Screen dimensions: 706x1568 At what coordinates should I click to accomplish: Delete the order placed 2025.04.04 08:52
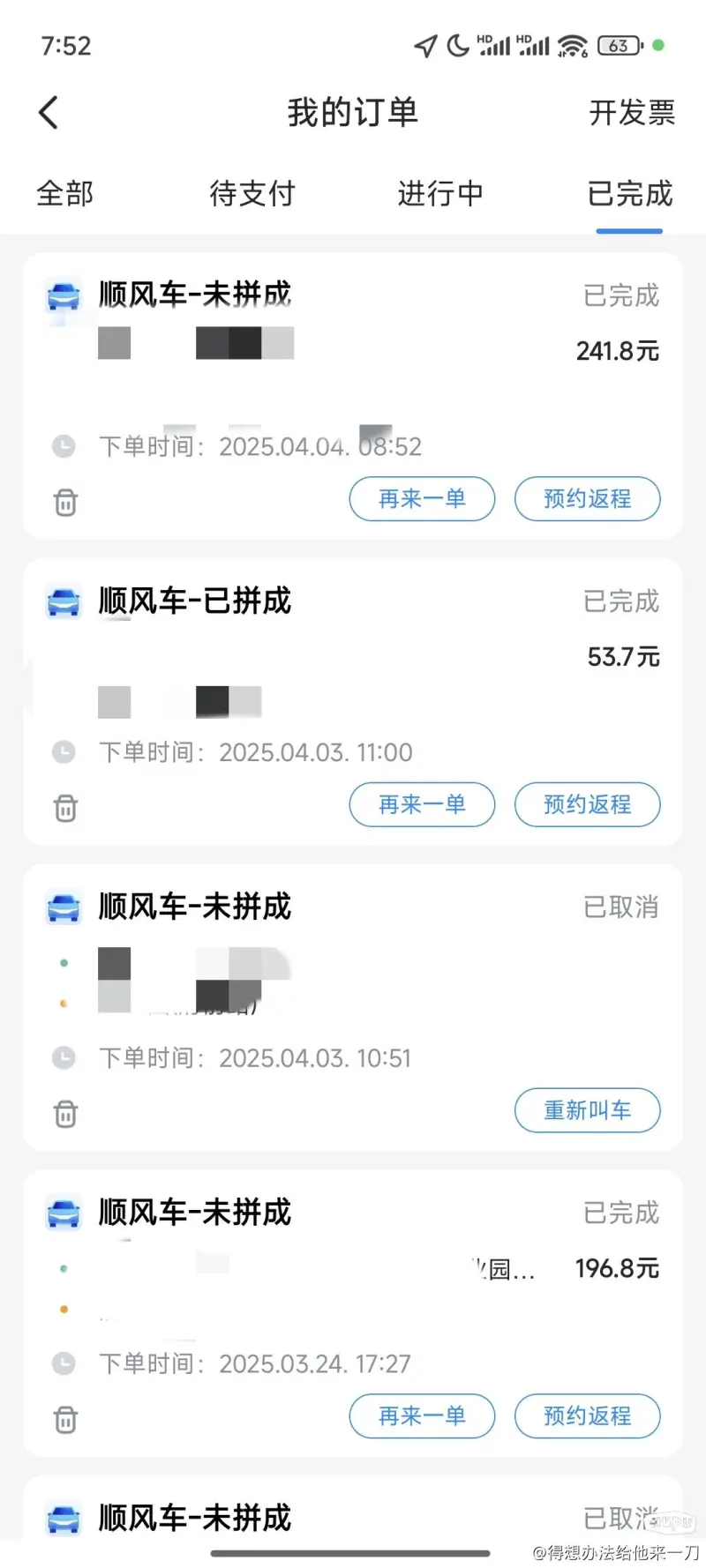point(65,502)
